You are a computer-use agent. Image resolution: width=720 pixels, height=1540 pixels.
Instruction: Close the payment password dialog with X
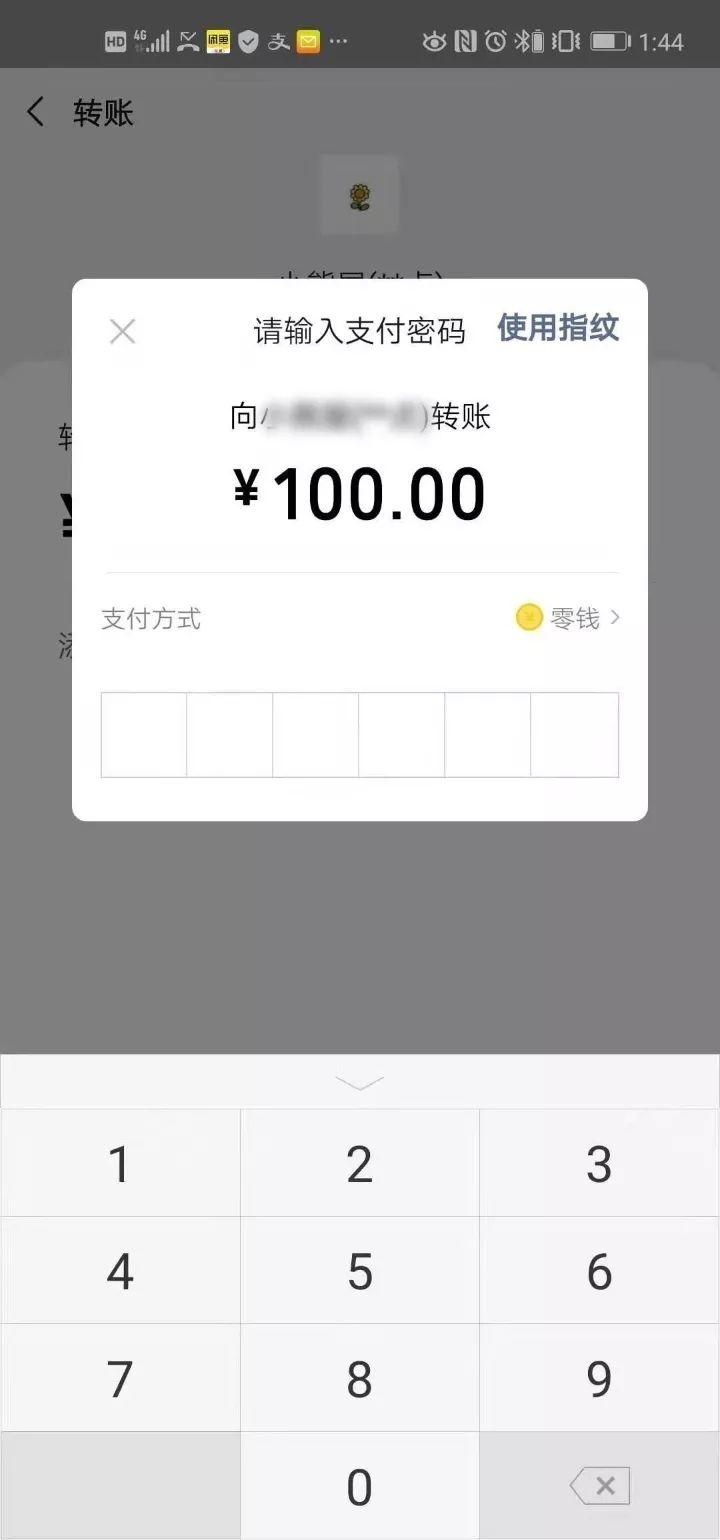point(122,330)
